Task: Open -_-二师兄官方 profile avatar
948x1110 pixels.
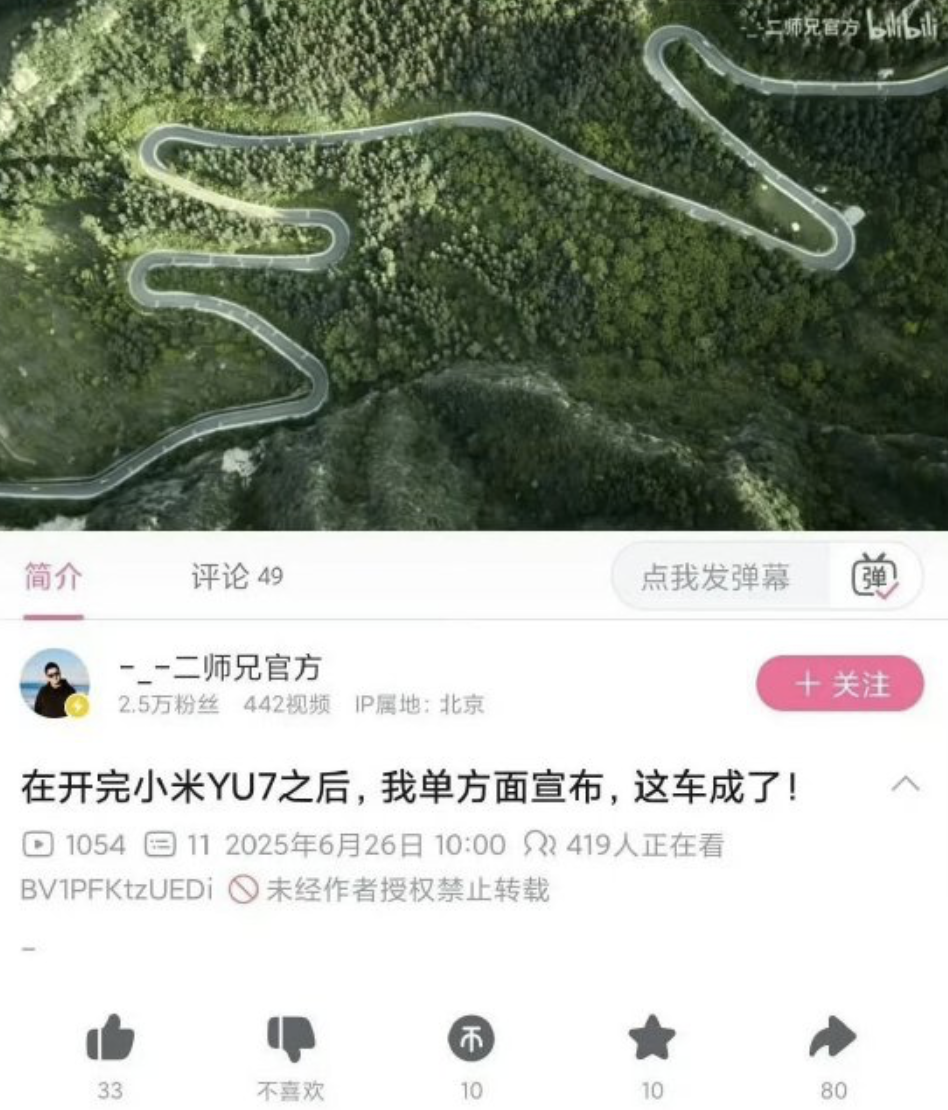Action: (55, 684)
